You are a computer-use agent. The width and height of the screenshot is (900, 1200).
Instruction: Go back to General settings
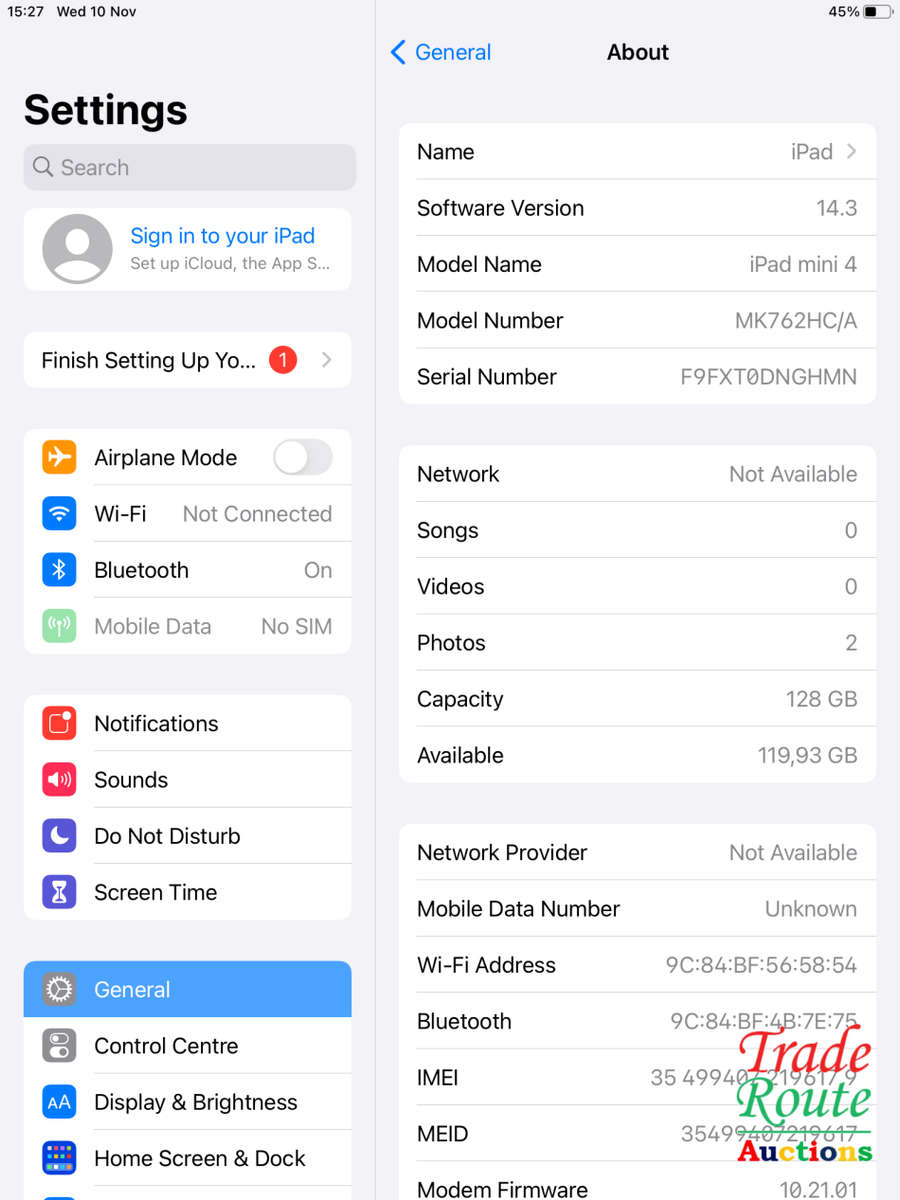(441, 52)
